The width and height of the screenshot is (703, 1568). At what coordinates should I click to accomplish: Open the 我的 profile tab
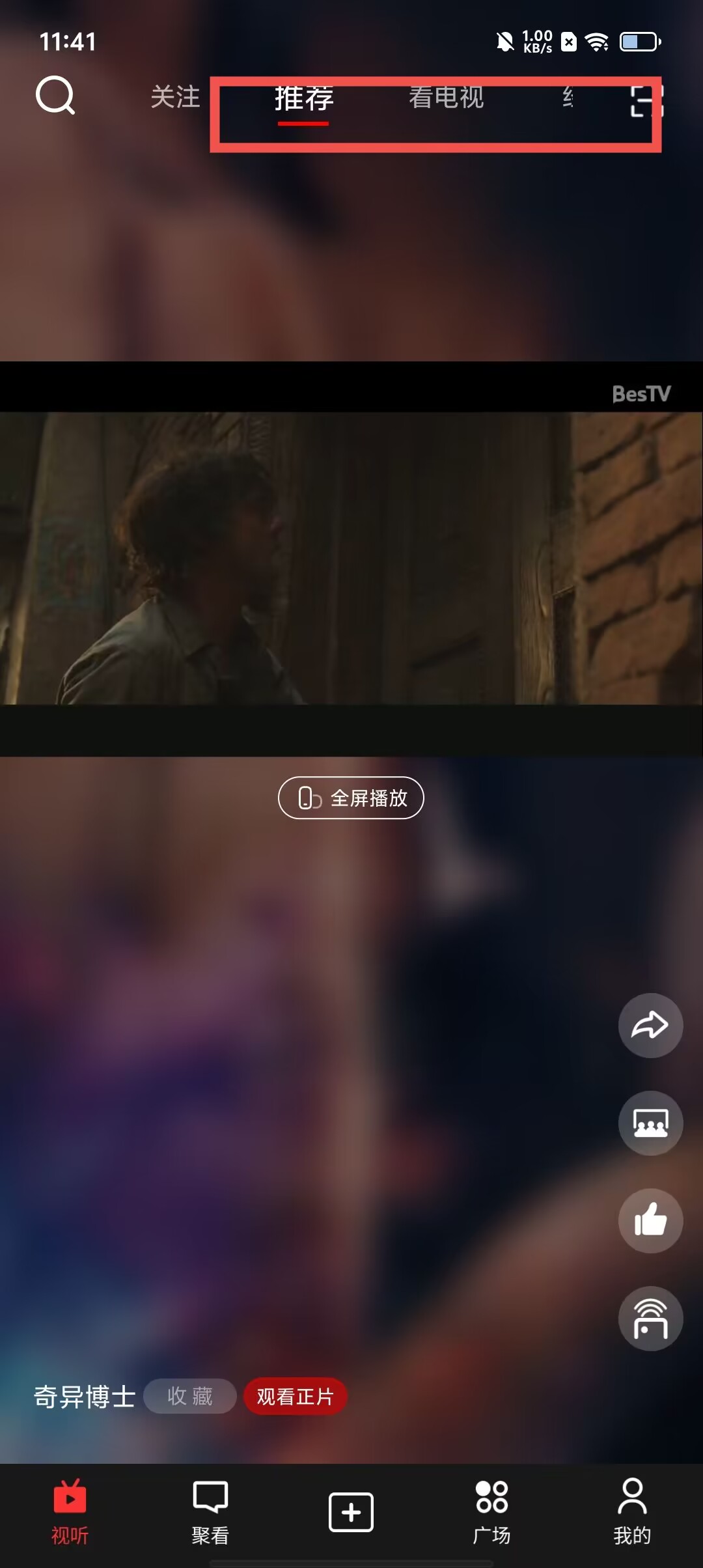[x=631, y=1512]
